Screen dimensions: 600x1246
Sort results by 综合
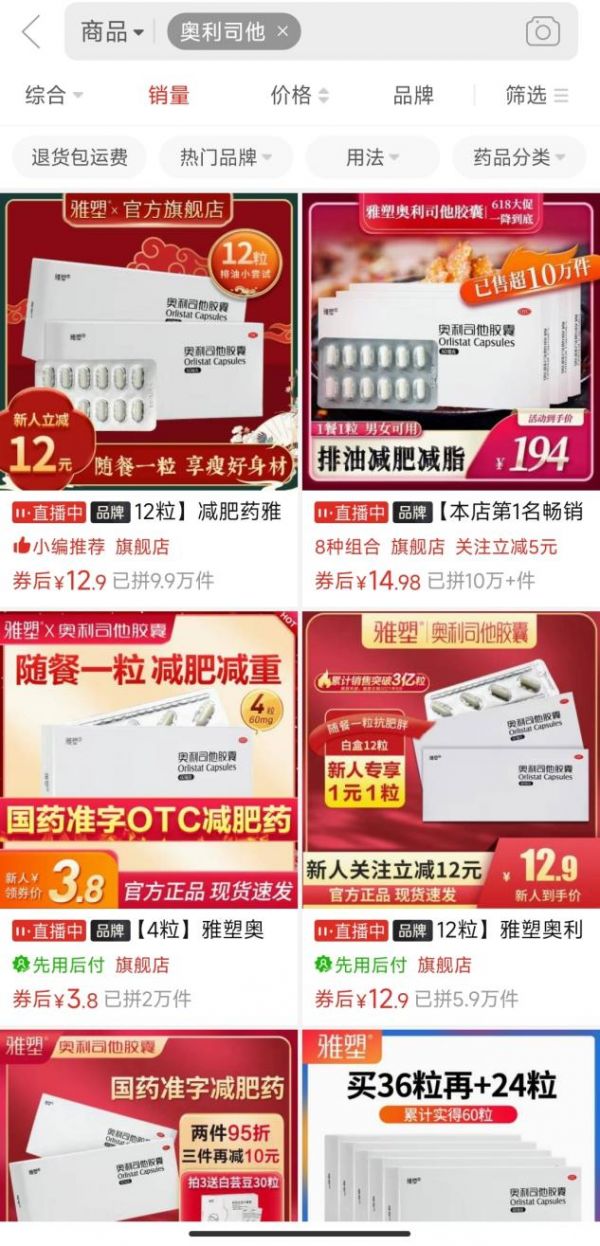[53, 95]
